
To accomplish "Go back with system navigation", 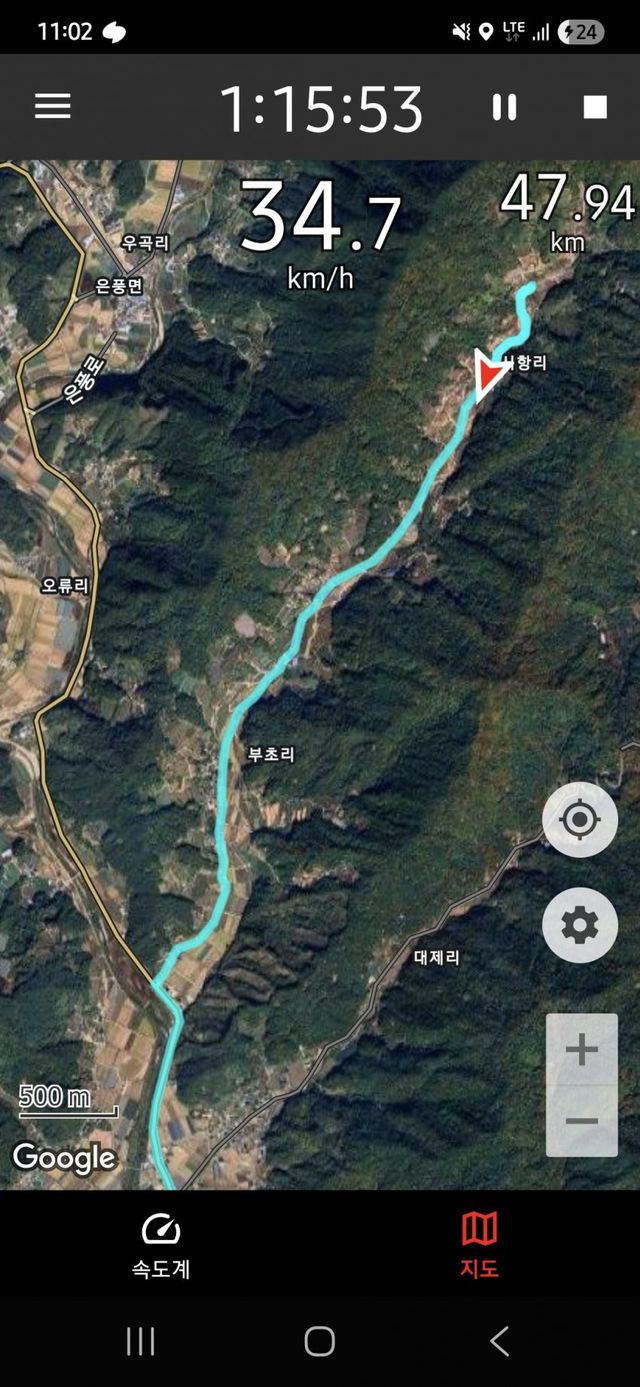I will click(499, 1341).
